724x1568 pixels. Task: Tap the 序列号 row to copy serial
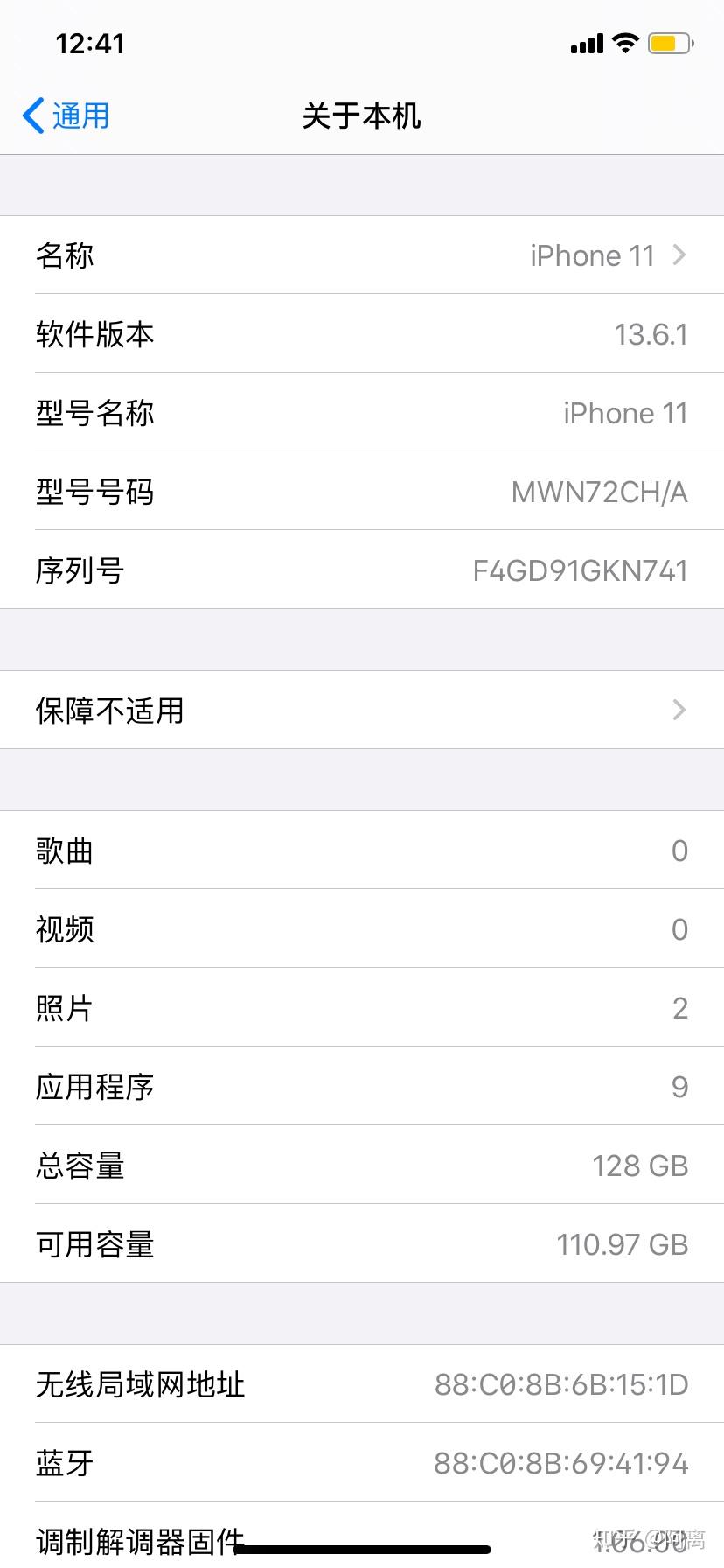(362, 570)
